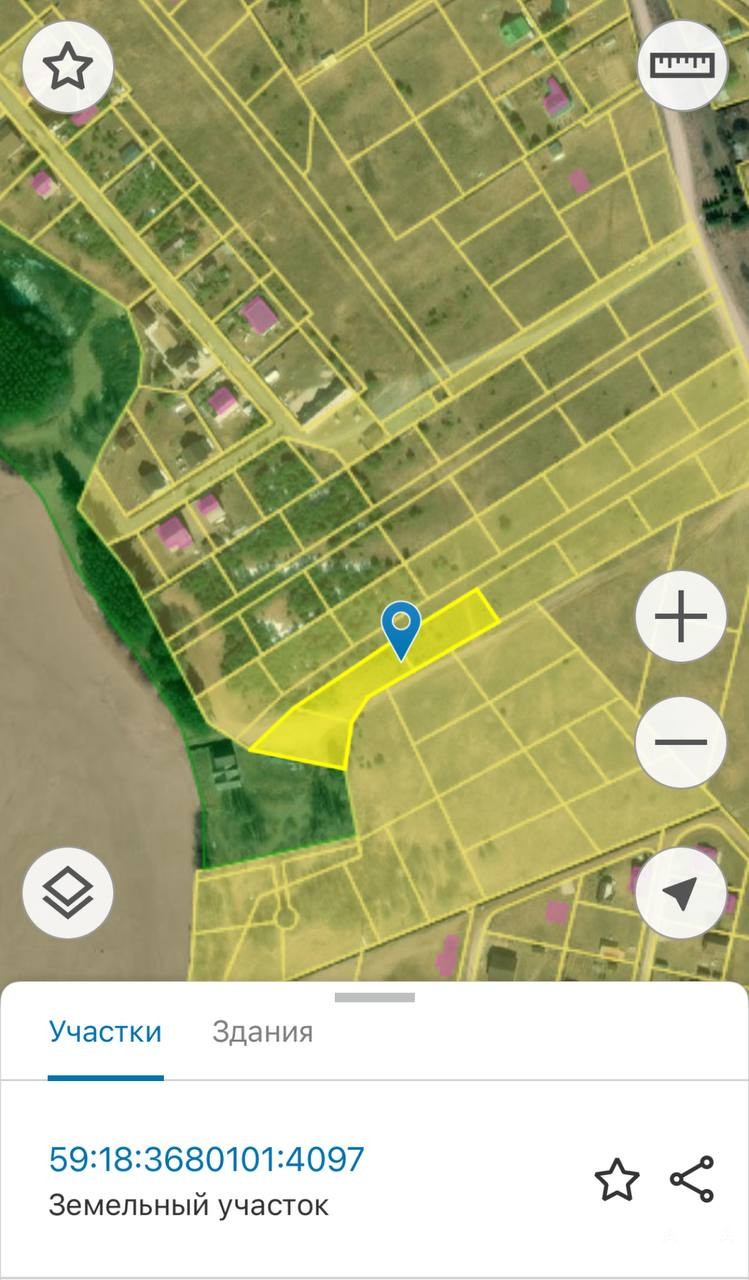This screenshot has height=1280, width=749.
Task: Switch to the Здания tab
Action: point(262,1032)
